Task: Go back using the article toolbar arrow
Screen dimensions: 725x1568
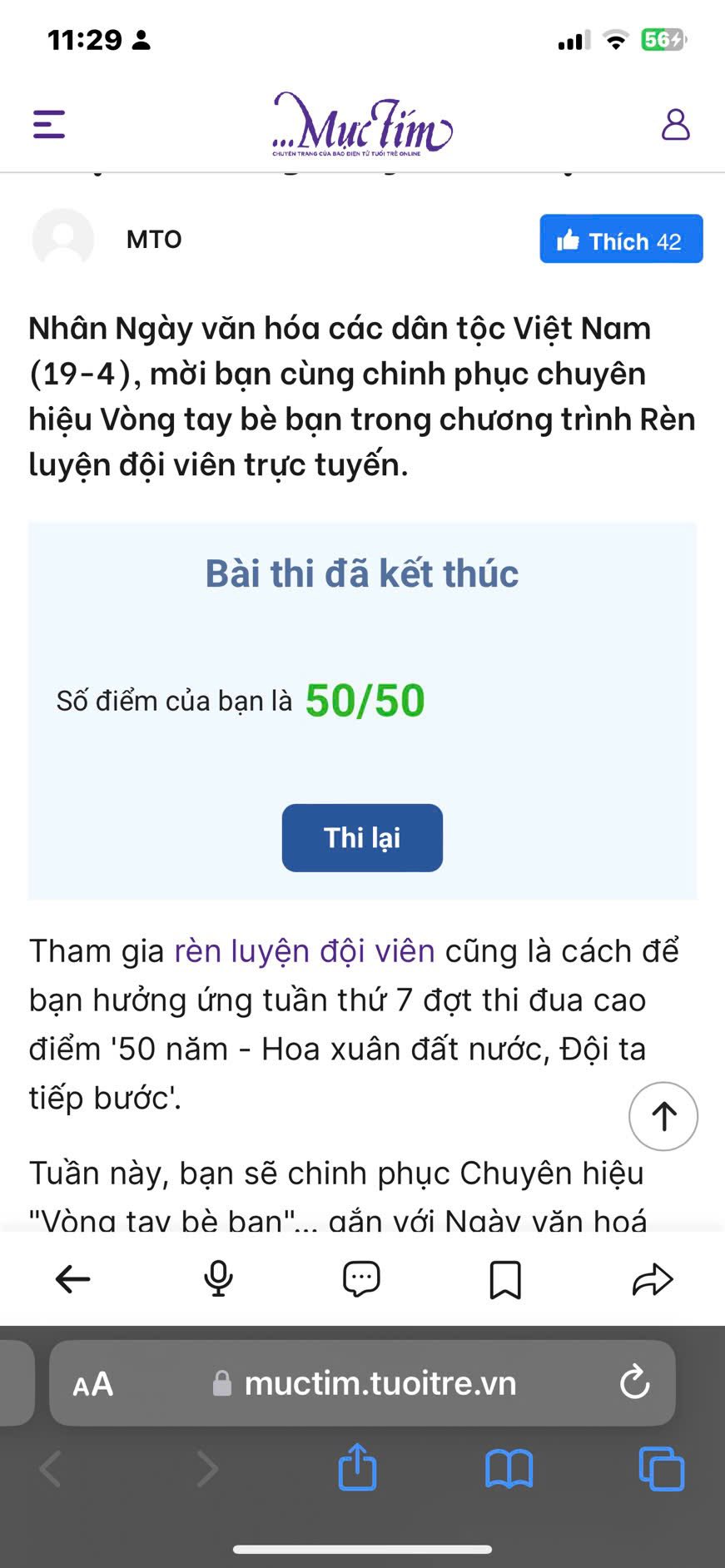Action: [x=72, y=1279]
